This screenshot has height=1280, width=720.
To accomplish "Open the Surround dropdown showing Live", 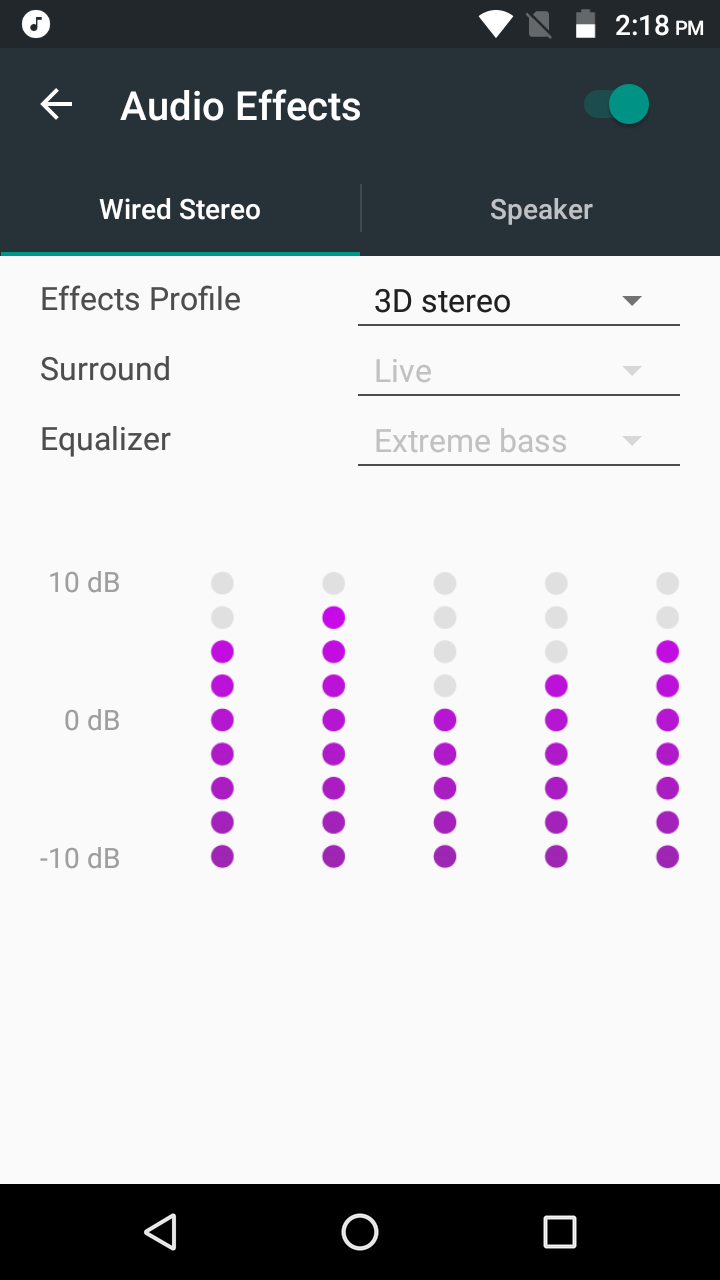I will [x=519, y=371].
